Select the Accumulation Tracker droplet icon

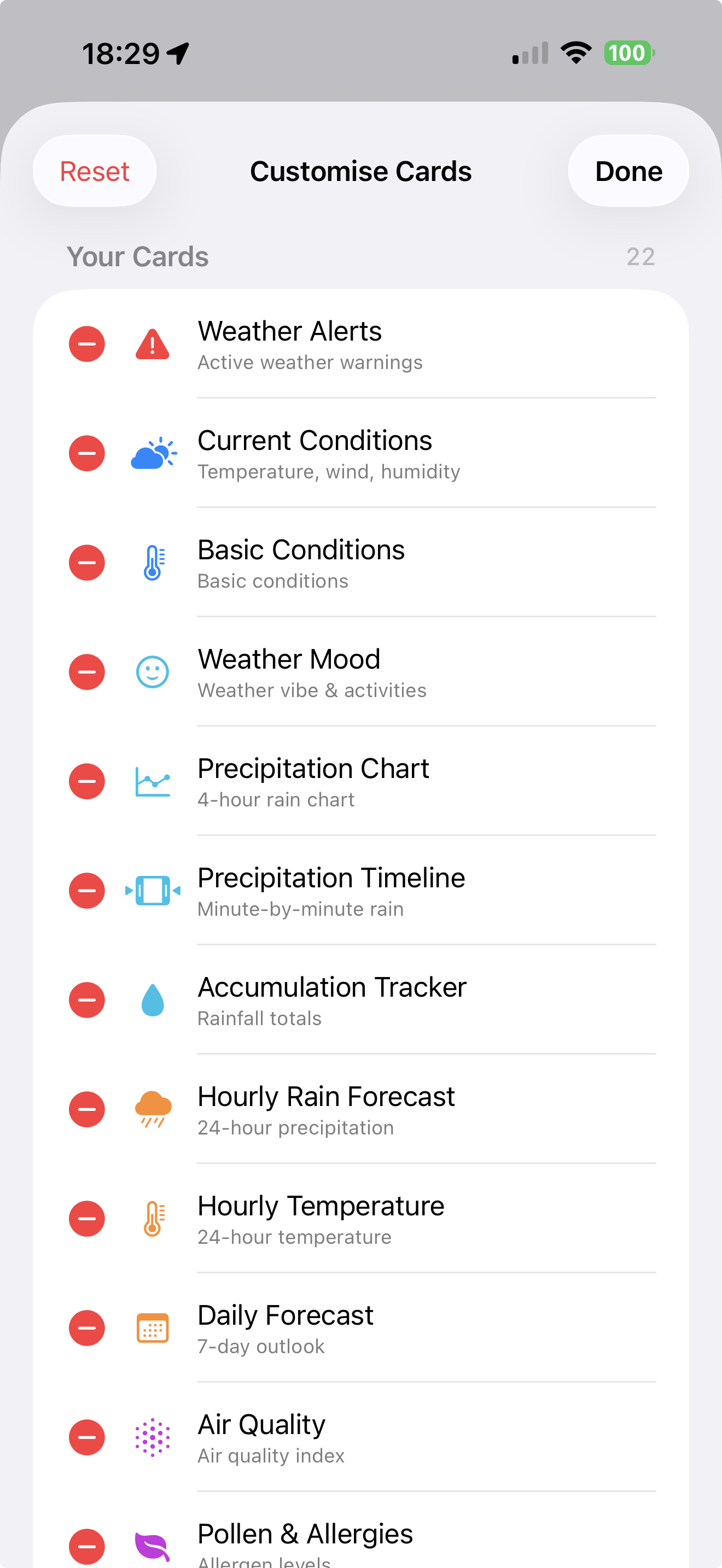pos(153,999)
